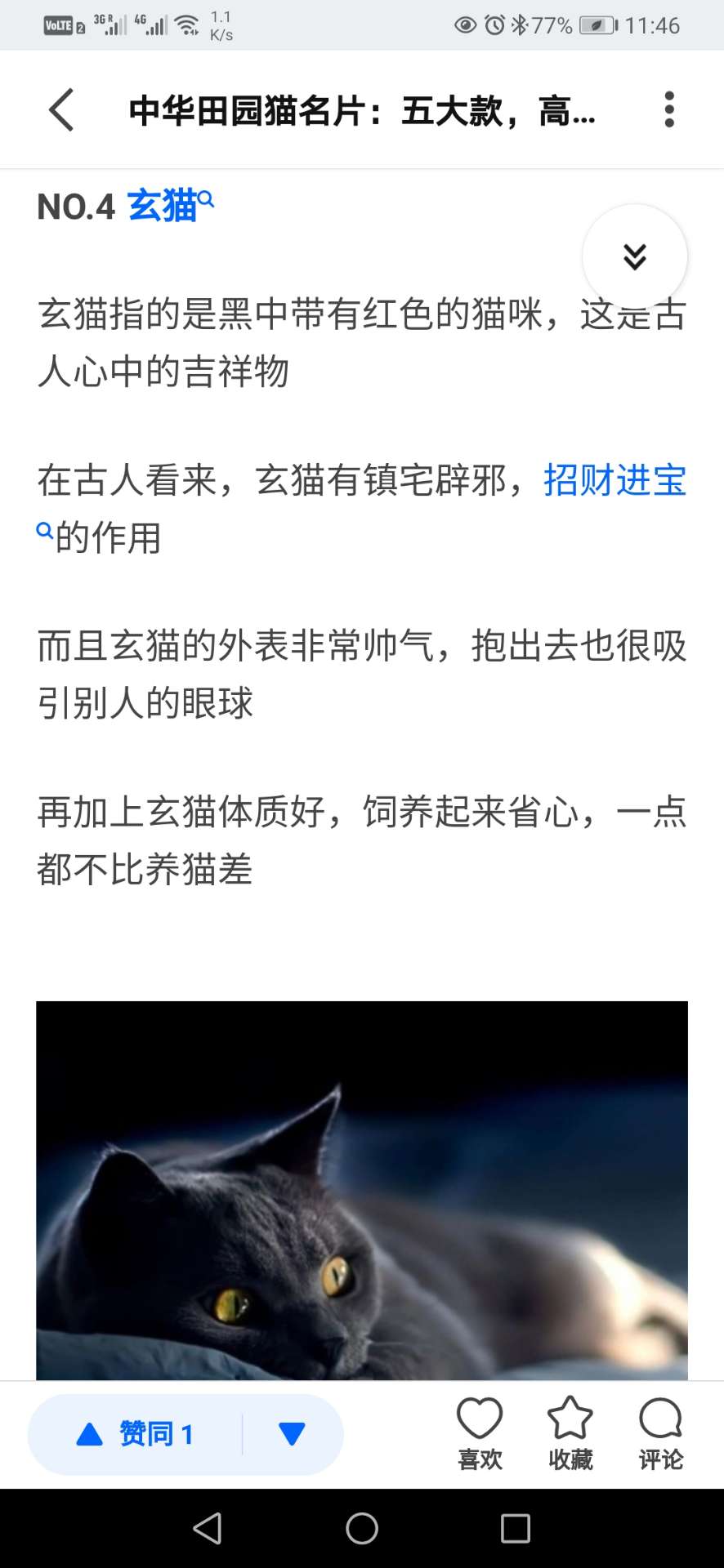The image size is (724, 1568).
Task: Tap the double-chevron floating button
Action: pyautogui.click(x=634, y=256)
